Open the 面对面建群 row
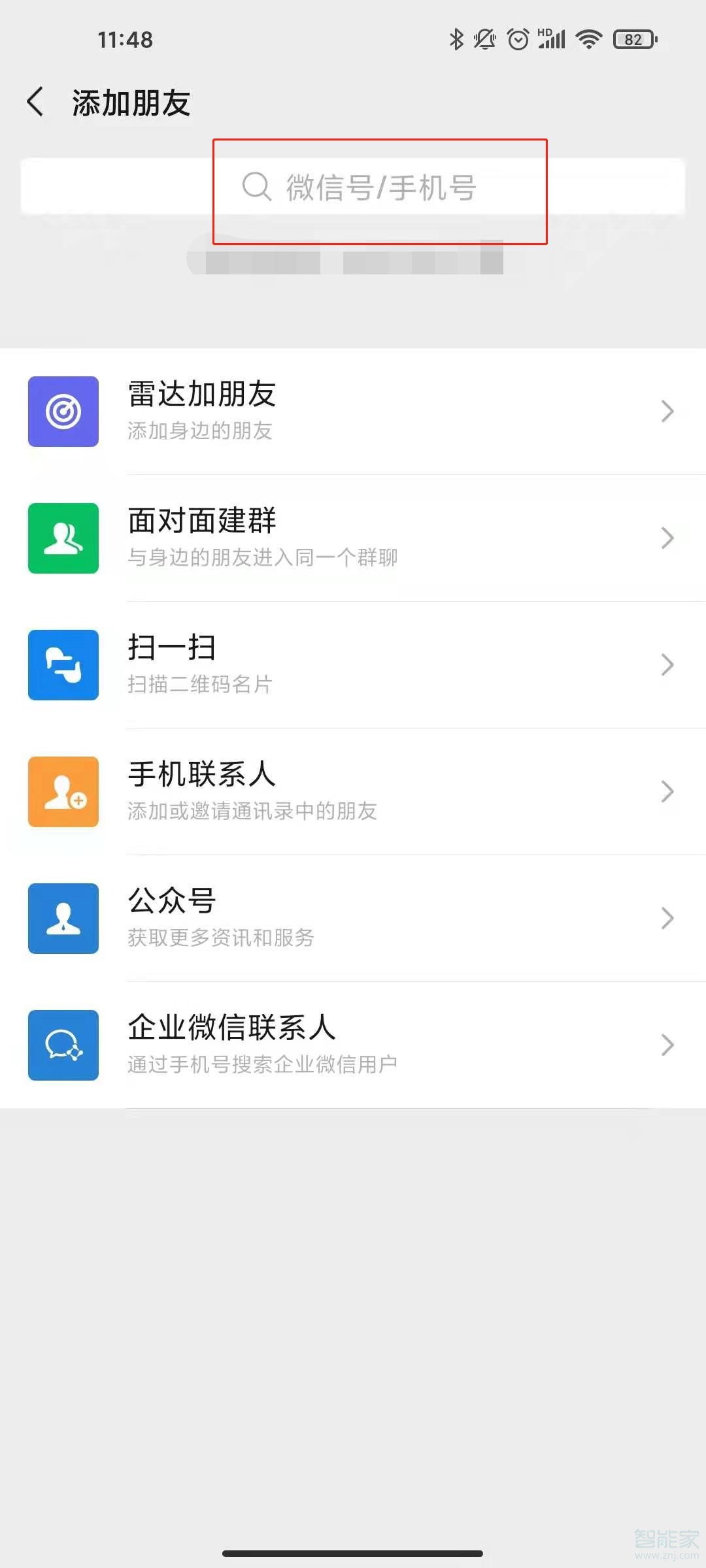This screenshot has height=1568, width=706. point(353,538)
